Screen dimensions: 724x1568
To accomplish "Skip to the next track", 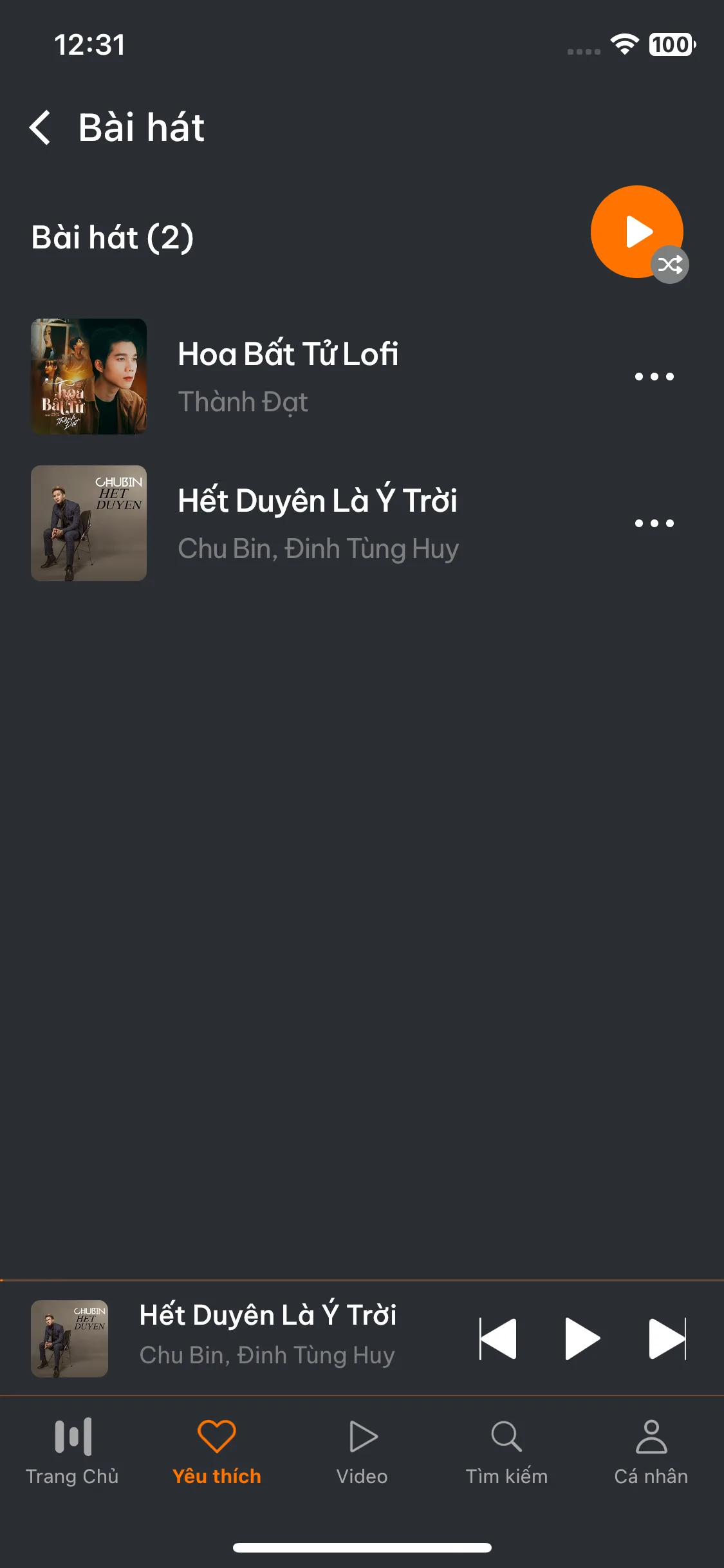I will pyautogui.click(x=667, y=1339).
